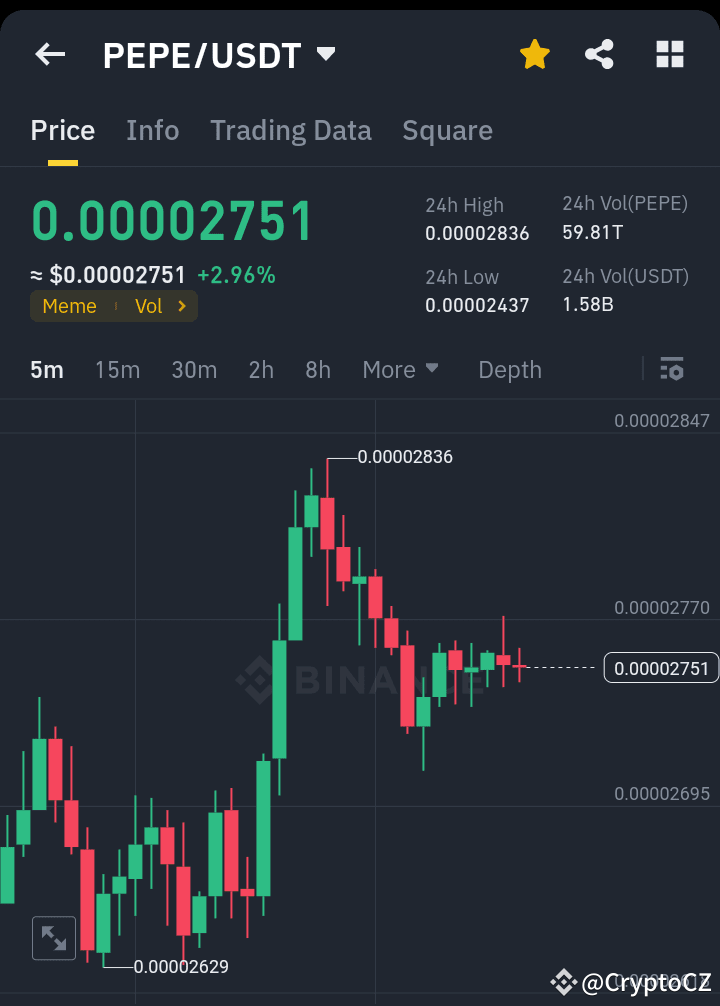
Task: Open the chart settings icon beside Depth
Action: [671, 369]
